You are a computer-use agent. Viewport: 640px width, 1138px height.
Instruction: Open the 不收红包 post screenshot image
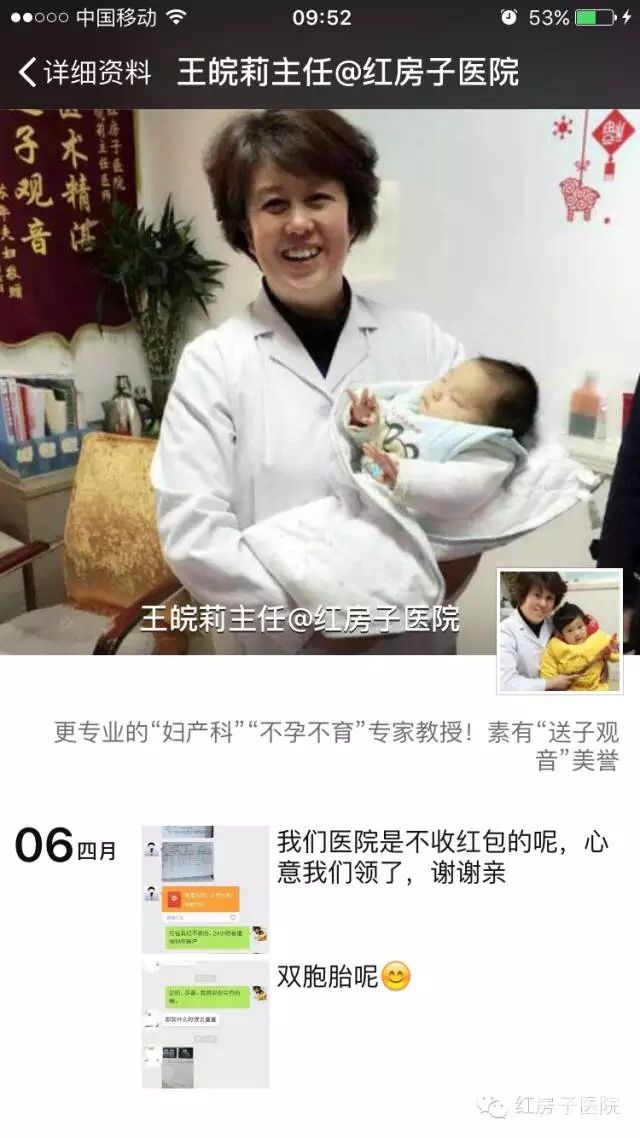click(205, 889)
